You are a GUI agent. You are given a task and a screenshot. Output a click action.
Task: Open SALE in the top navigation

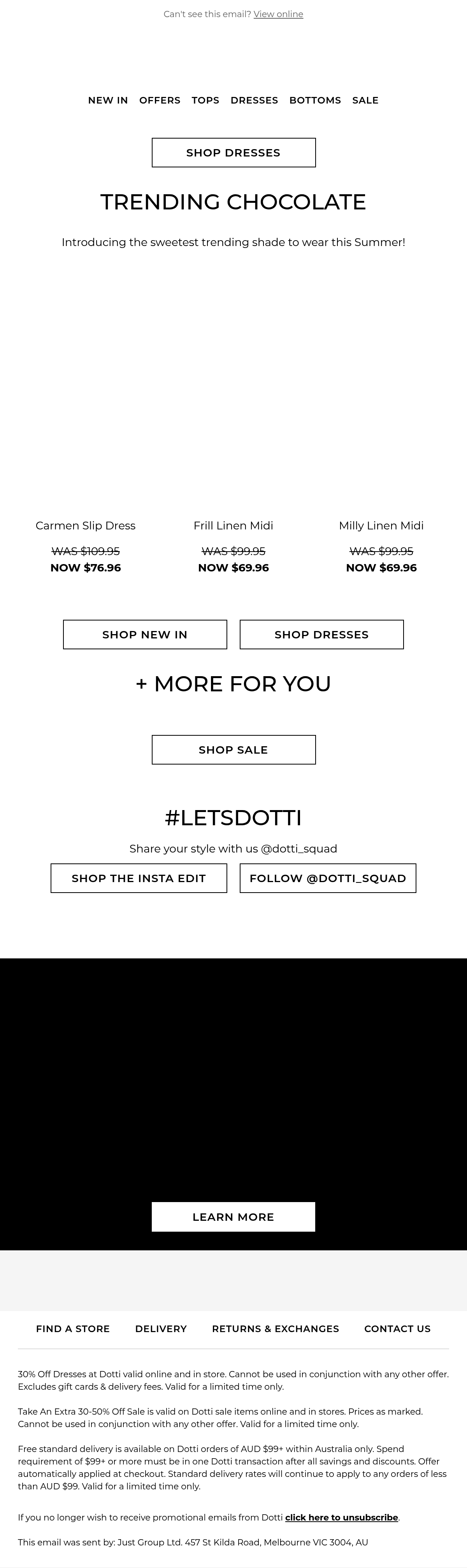pos(365,100)
